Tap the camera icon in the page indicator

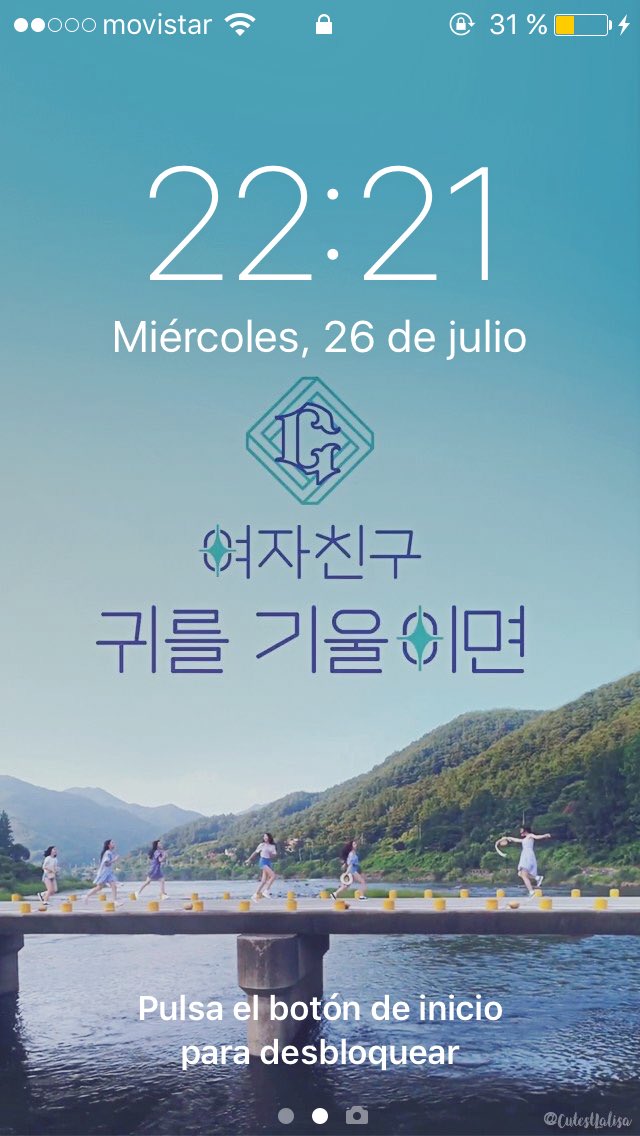point(356,1115)
